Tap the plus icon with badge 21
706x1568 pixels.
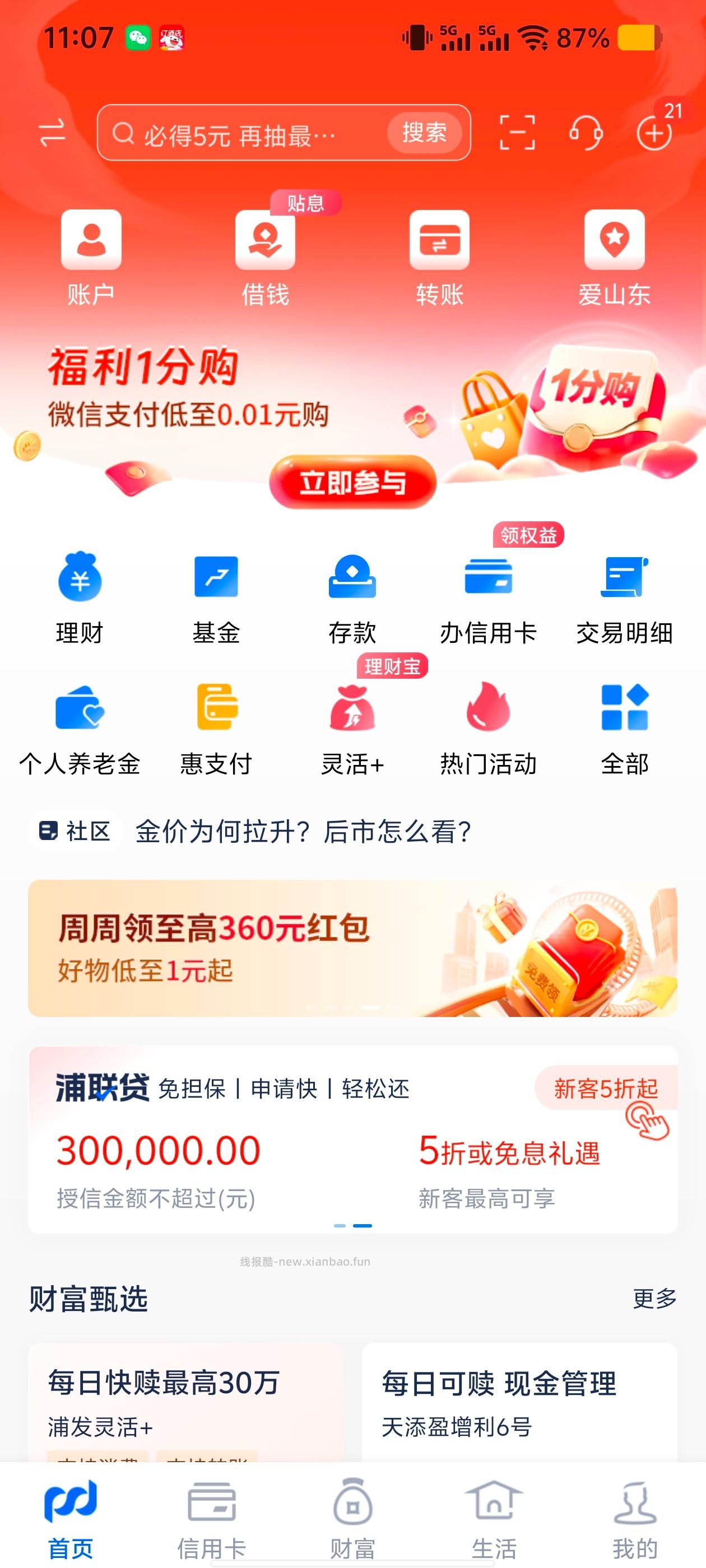pyautogui.click(x=655, y=133)
